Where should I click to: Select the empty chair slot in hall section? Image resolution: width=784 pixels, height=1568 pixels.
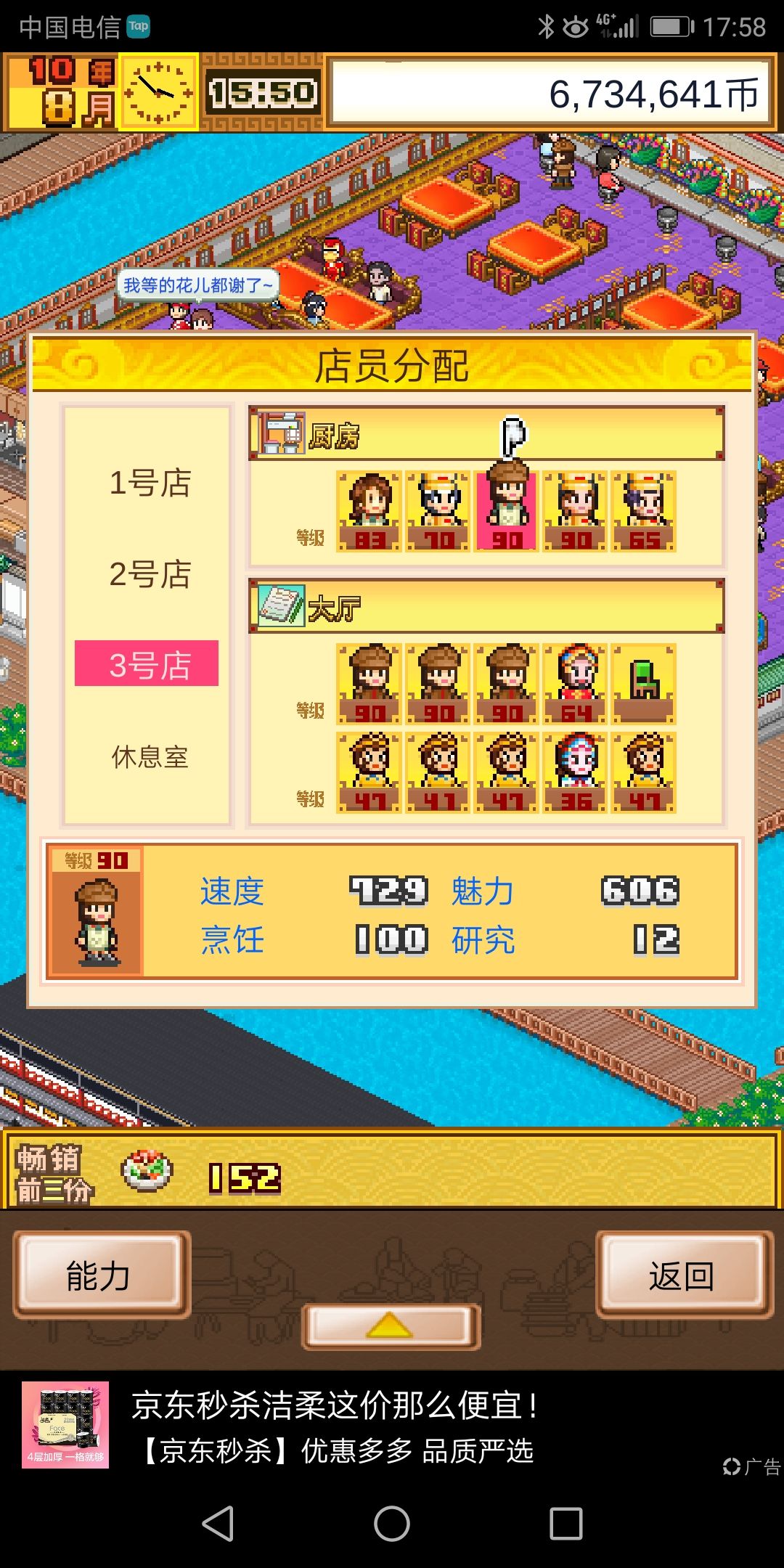pyautogui.click(x=642, y=682)
